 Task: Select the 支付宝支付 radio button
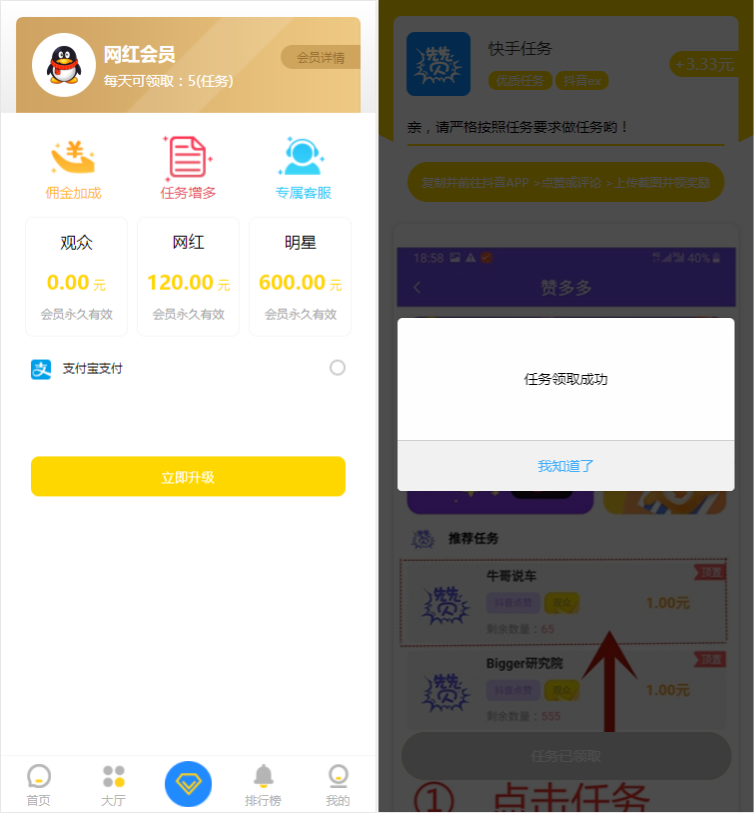point(337,368)
